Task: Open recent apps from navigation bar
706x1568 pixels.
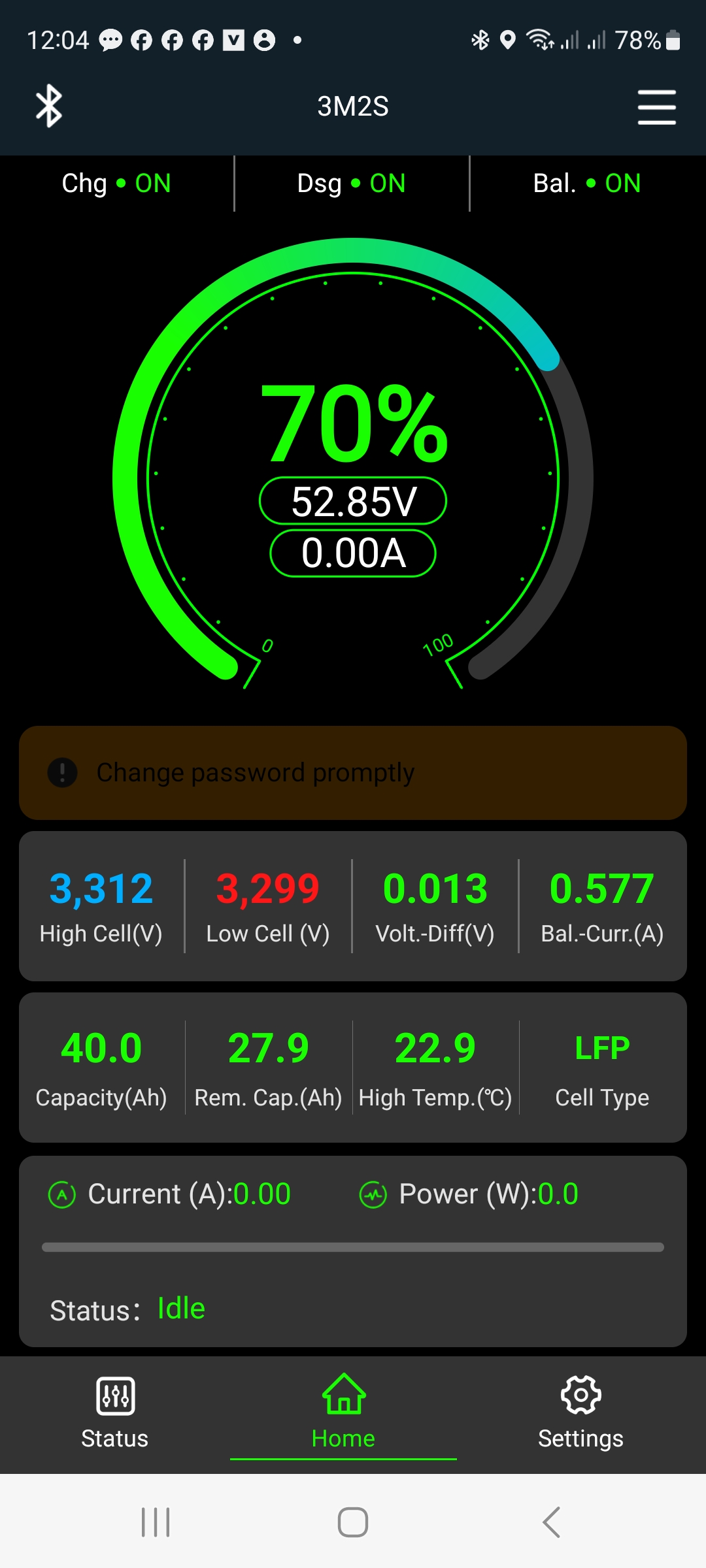Action: click(156, 1522)
